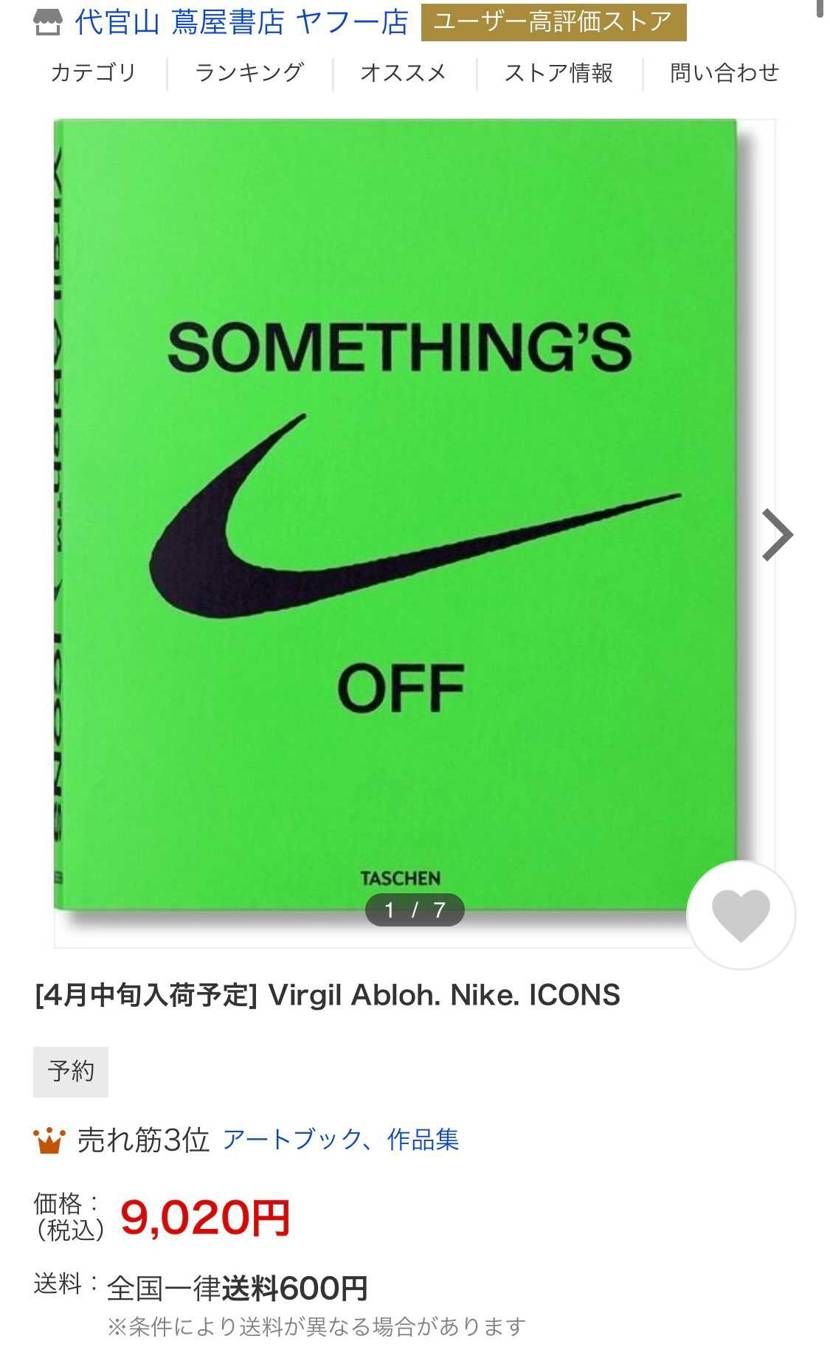Click the ストア情報 store info icon area
The width and height of the screenshot is (830, 1358).
tap(558, 72)
